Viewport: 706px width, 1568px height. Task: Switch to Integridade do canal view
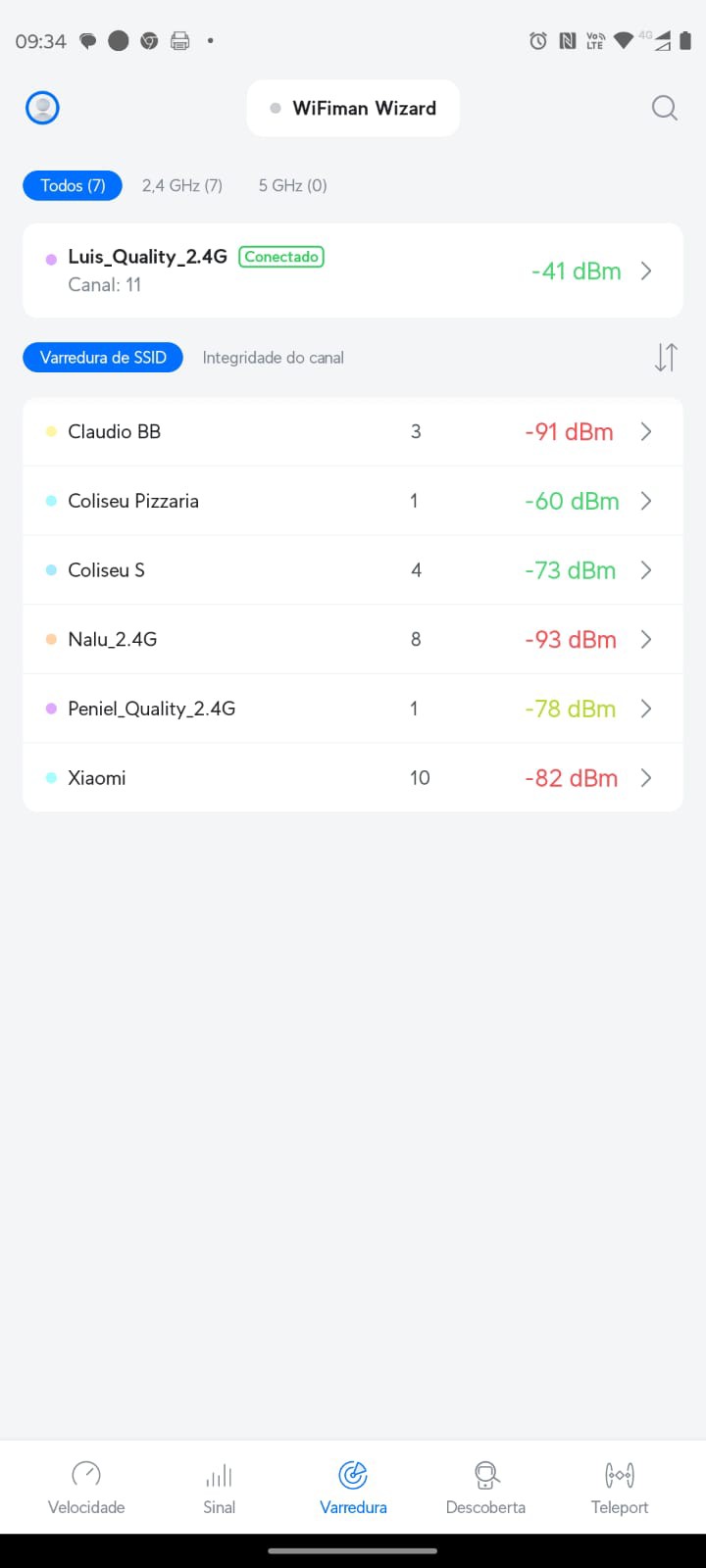(x=273, y=358)
